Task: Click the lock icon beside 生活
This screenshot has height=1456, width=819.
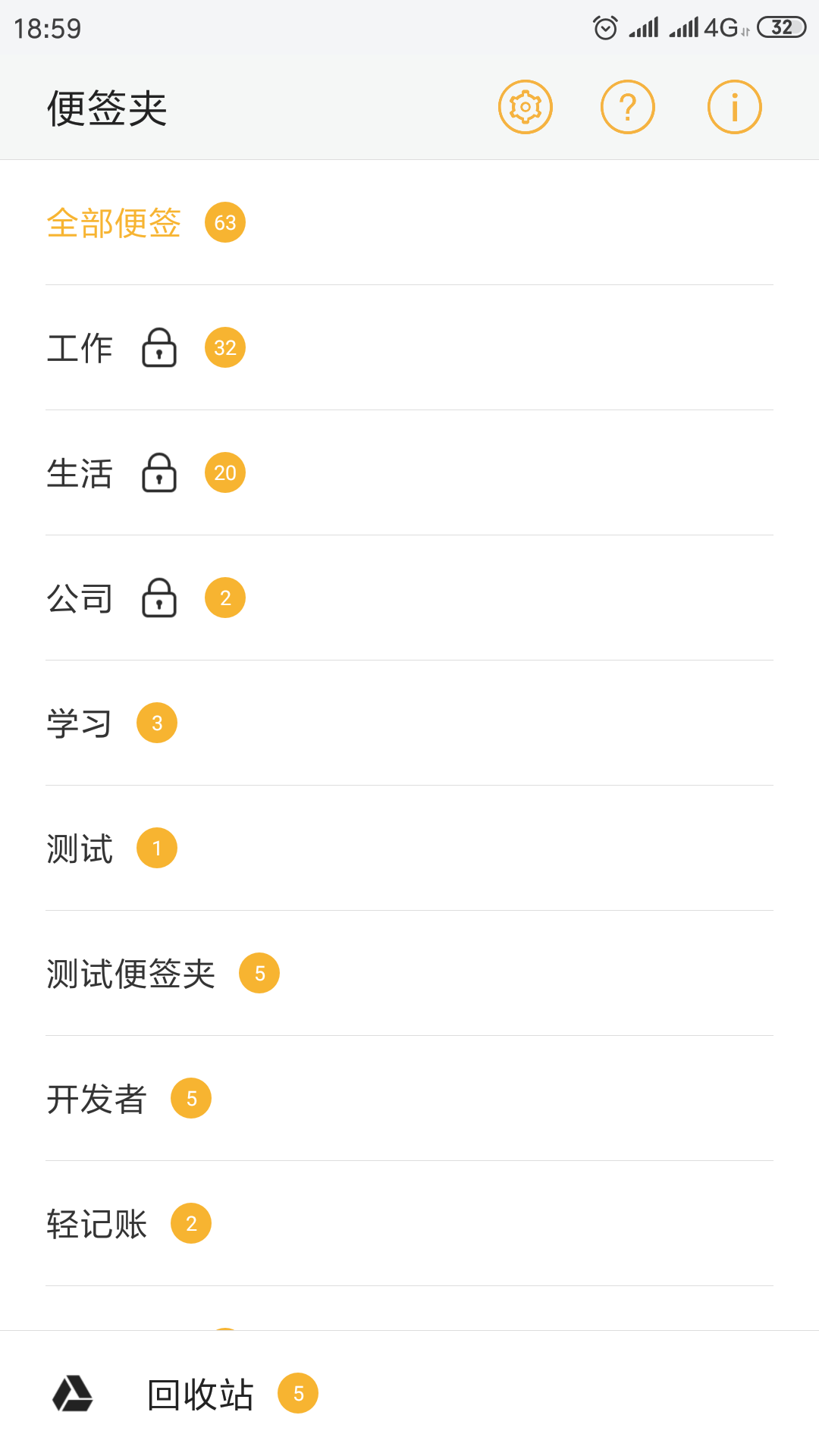Action: click(159, 473)
